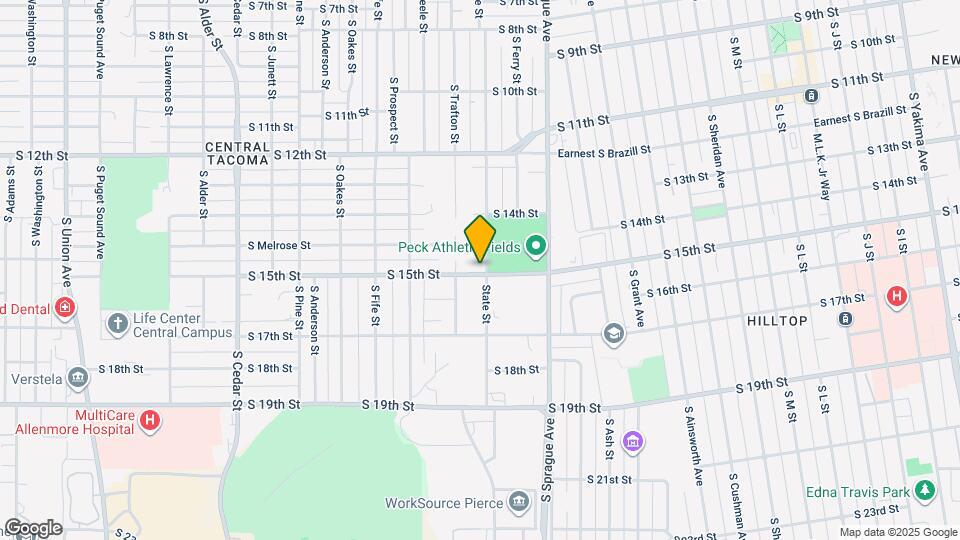The height and width of the screenshot is (540, 960).
Task: Select MultiCare Allenmore Hospital marker
Action: click(149, 421)
